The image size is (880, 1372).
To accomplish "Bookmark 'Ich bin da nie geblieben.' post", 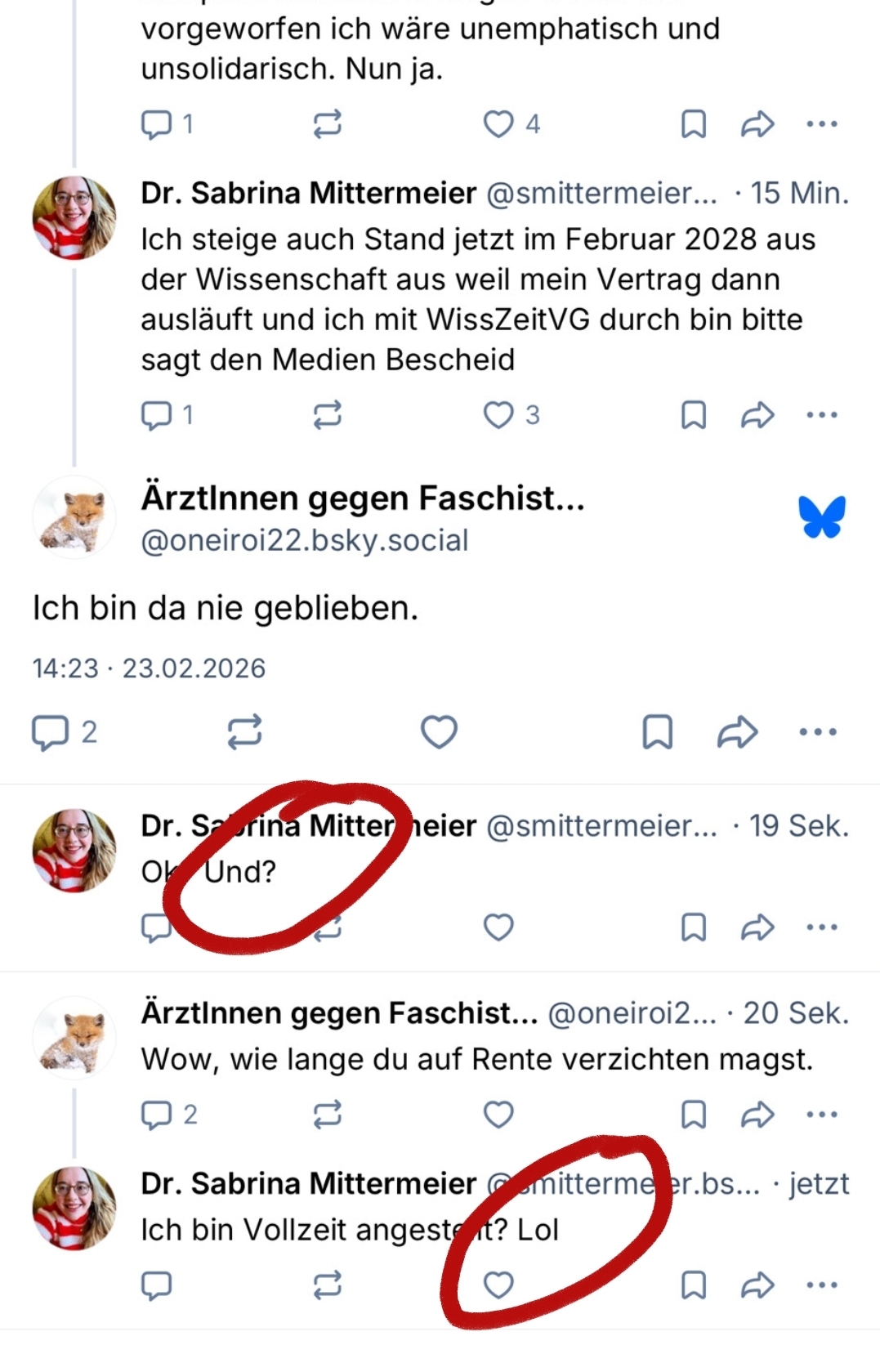I will [658, 731].
